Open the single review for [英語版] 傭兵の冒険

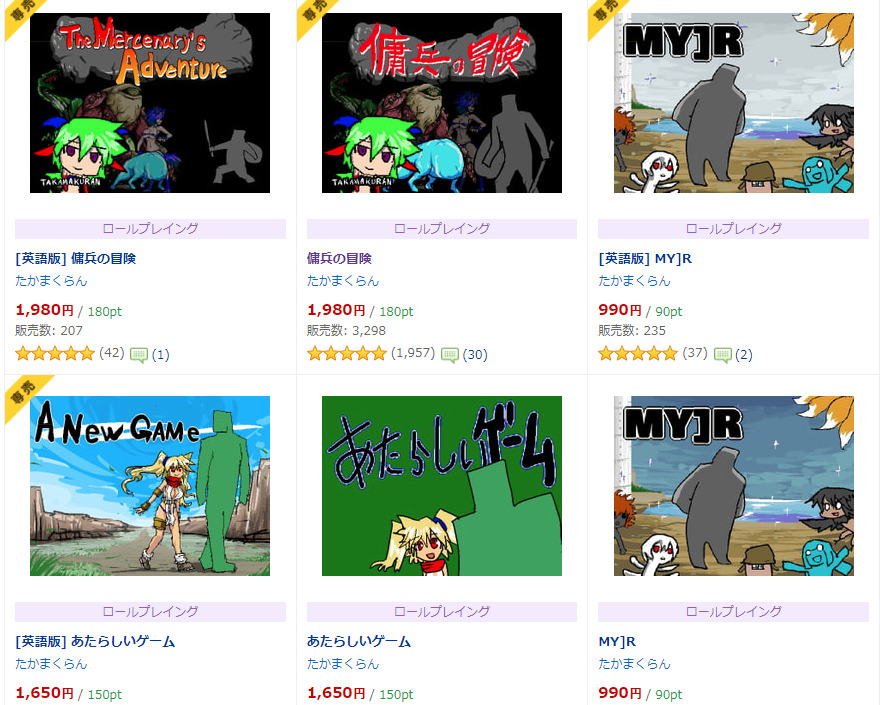[150, 355]
